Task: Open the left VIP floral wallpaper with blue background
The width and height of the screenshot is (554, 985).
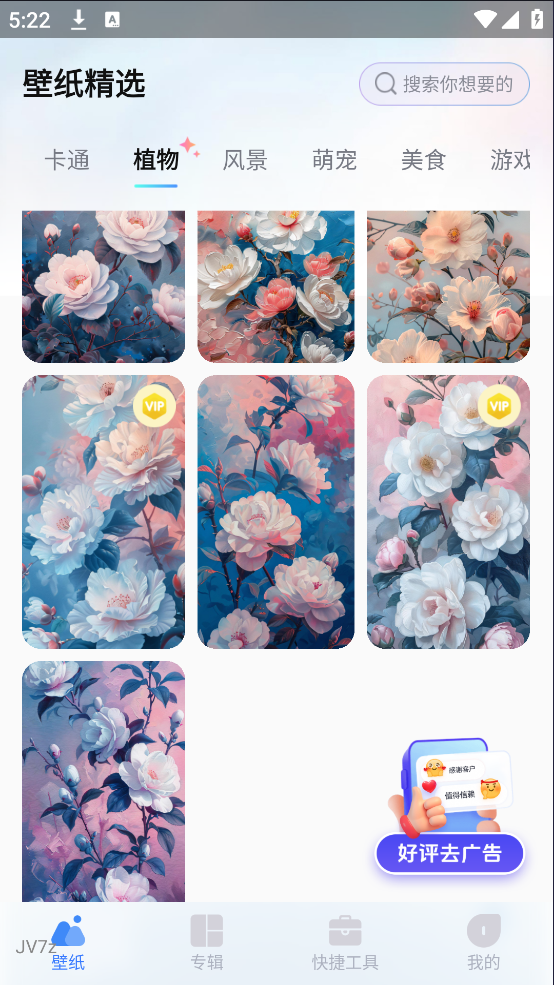Action: coord(104,512)
